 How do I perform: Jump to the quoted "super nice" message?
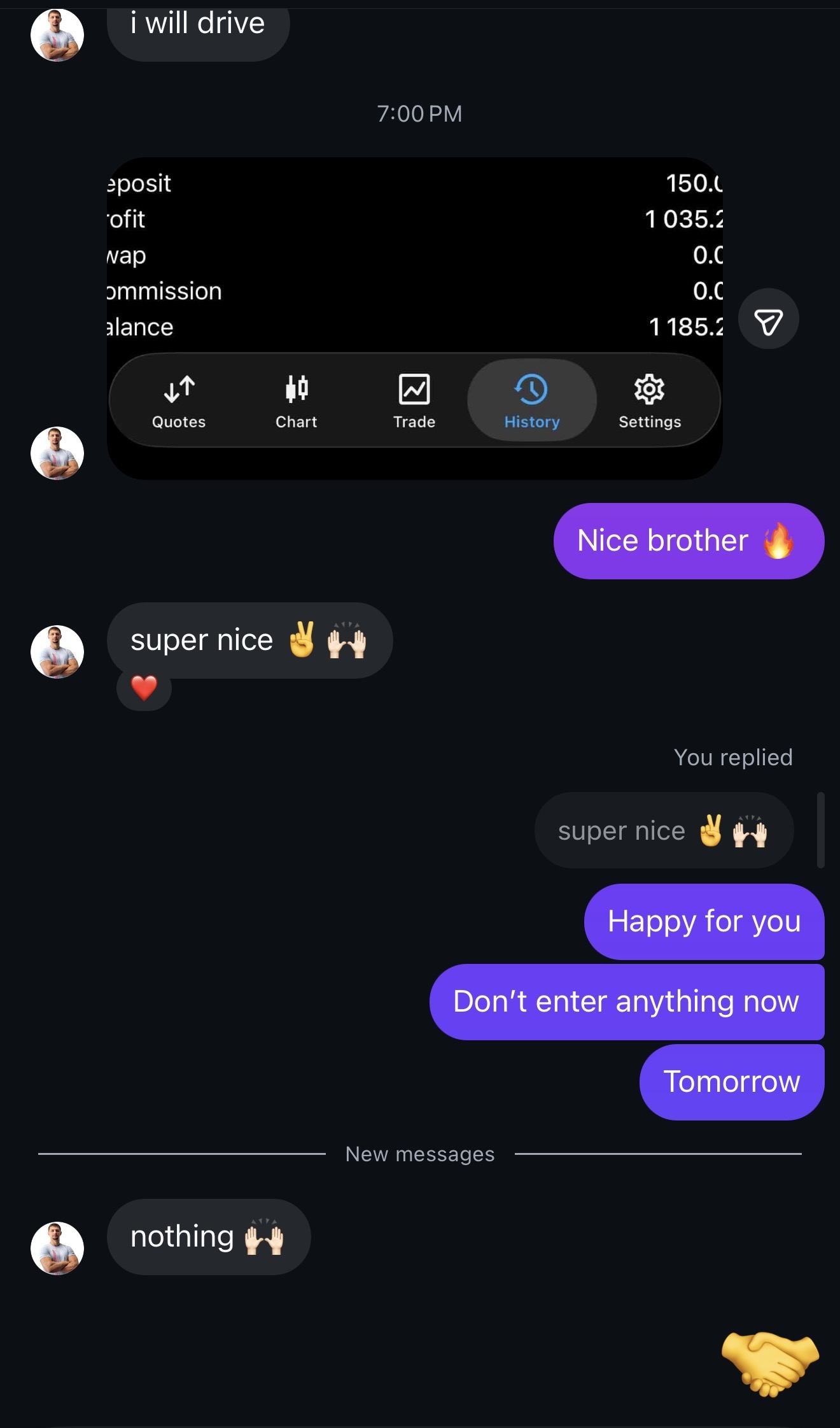pyautogui.click(x=663, y=831)
